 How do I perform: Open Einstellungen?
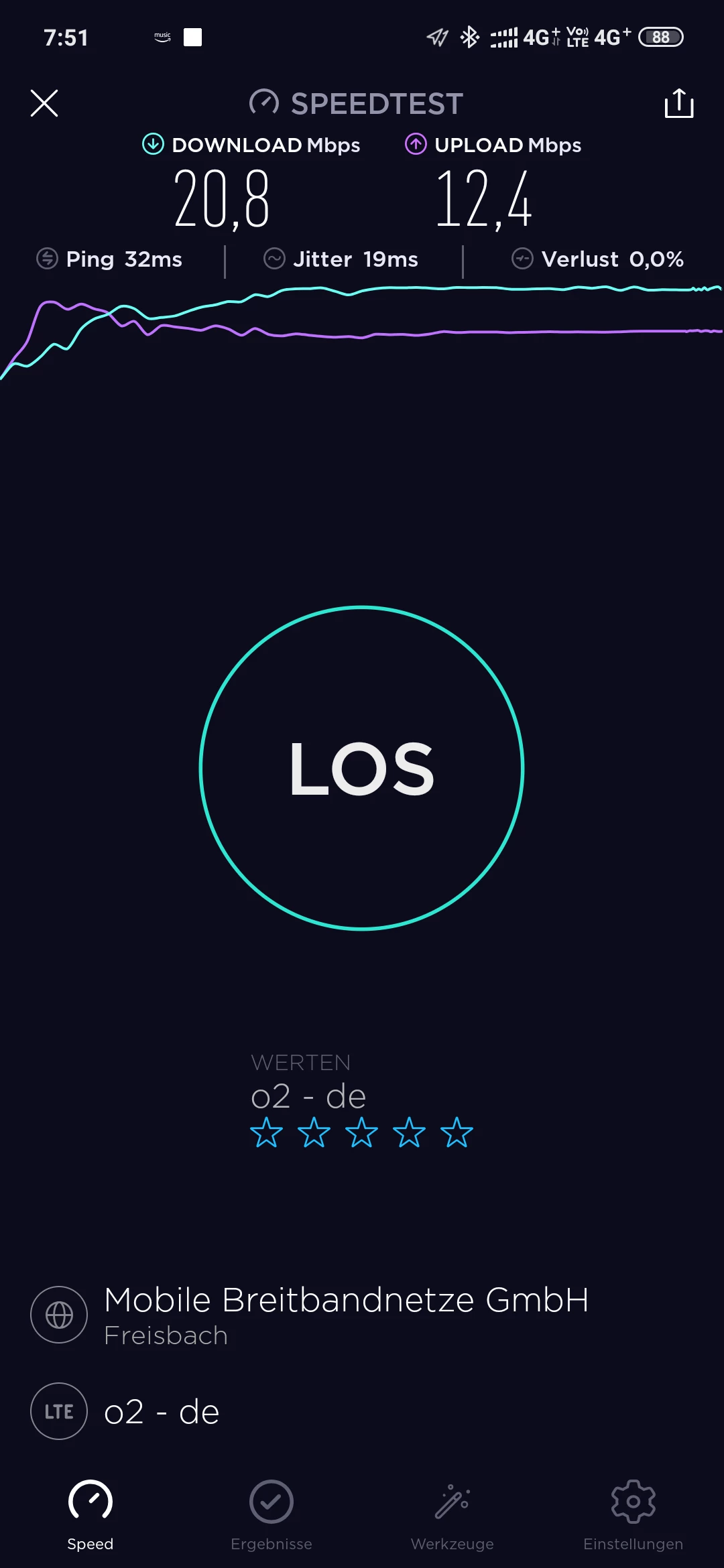(x=633, y=1513)
